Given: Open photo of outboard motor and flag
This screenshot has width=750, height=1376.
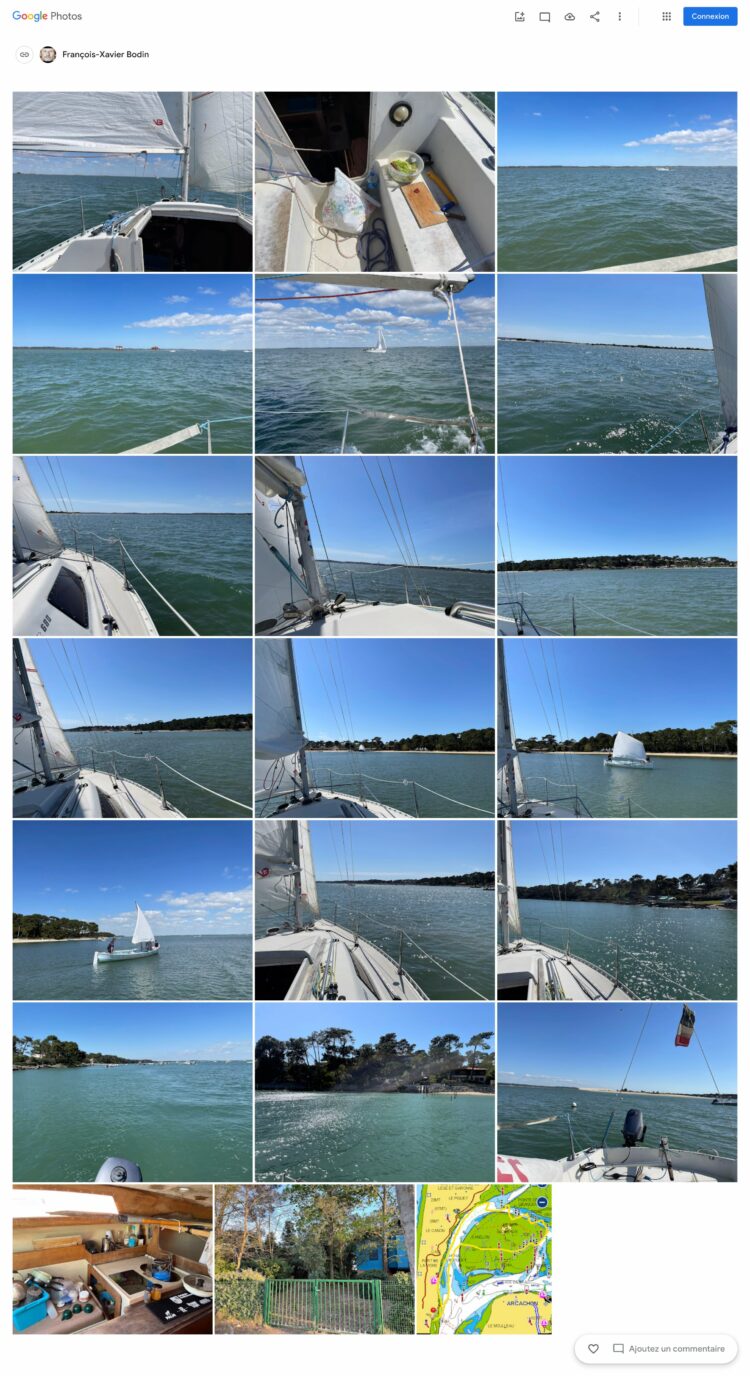Looking at the screenshot, I should pos(617,1092).
